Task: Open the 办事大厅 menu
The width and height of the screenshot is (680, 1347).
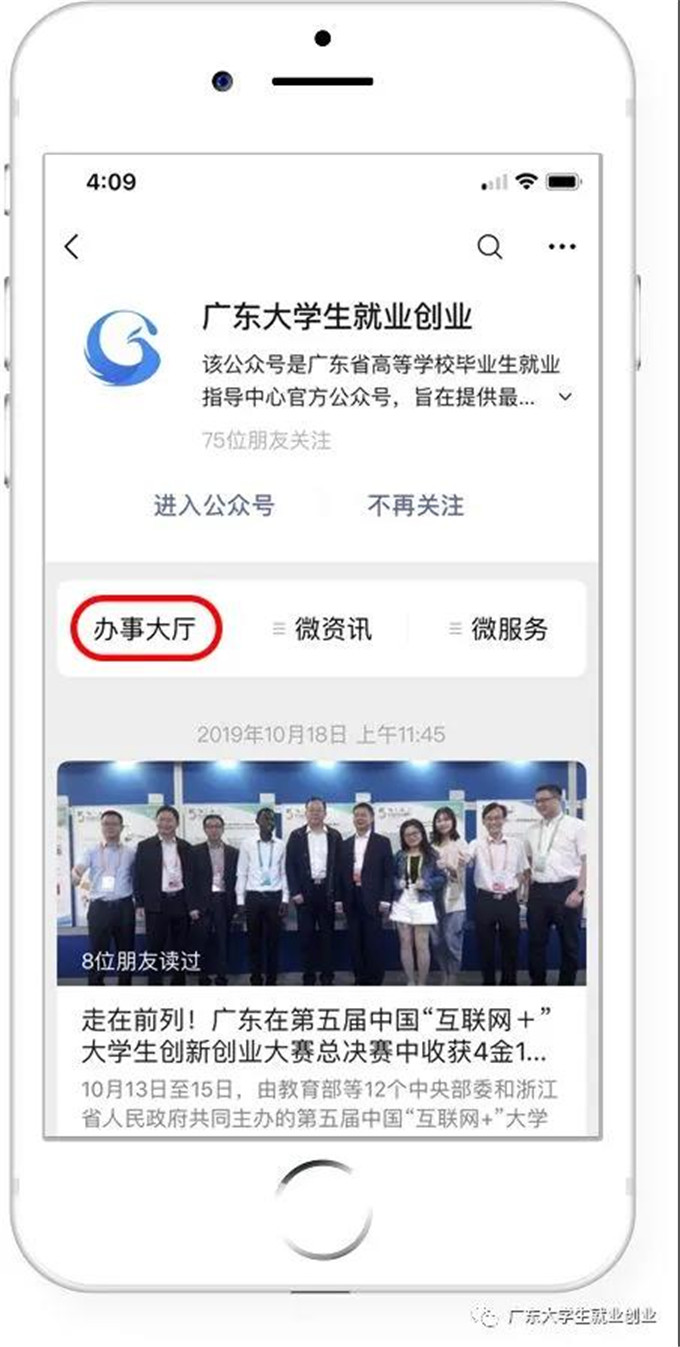Action: click(146, 629)
